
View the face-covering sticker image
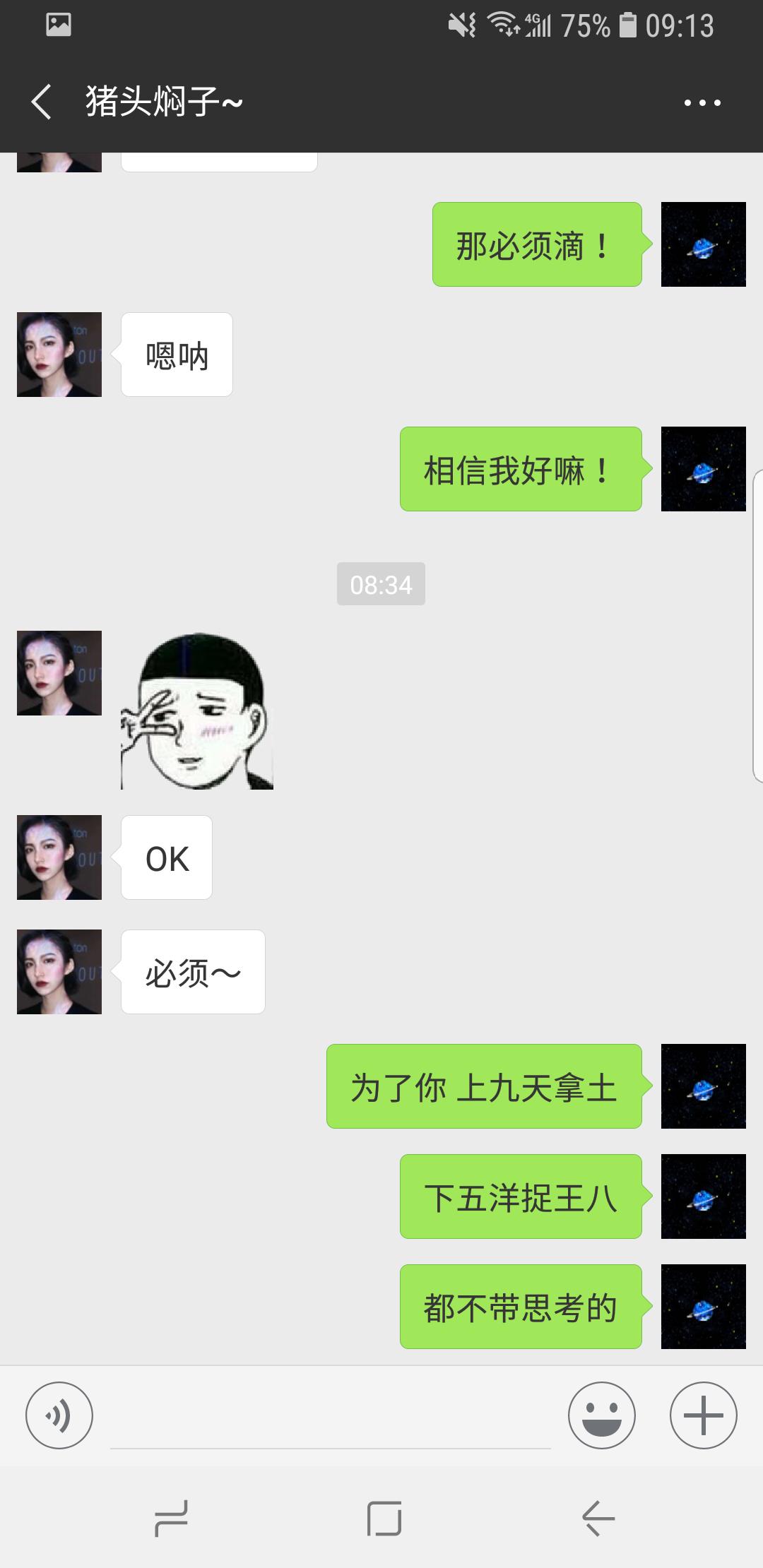[197, 711]
